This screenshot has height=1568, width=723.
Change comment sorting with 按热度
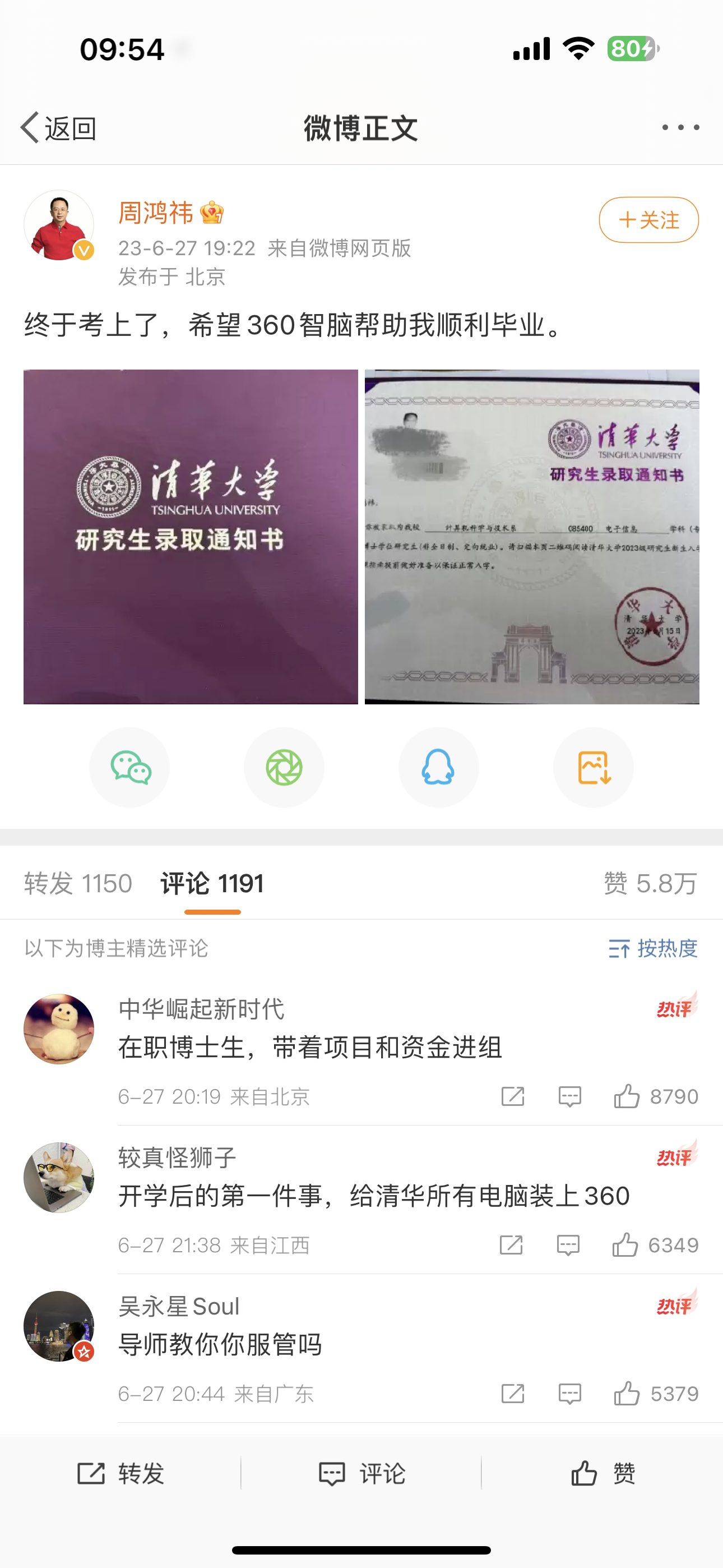click(652, 948)
